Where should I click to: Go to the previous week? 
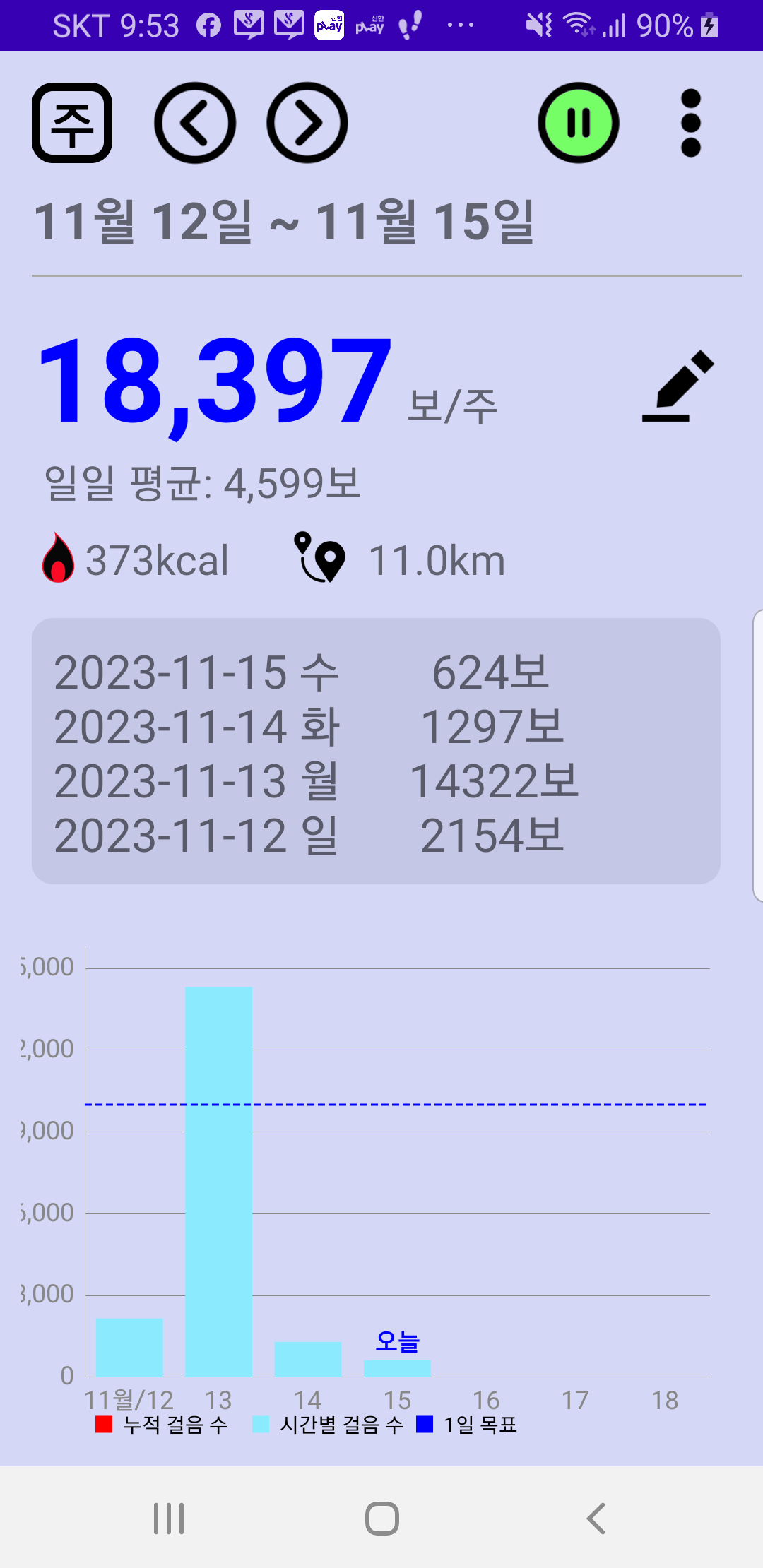pyautogui.click(x=195, y=123)
